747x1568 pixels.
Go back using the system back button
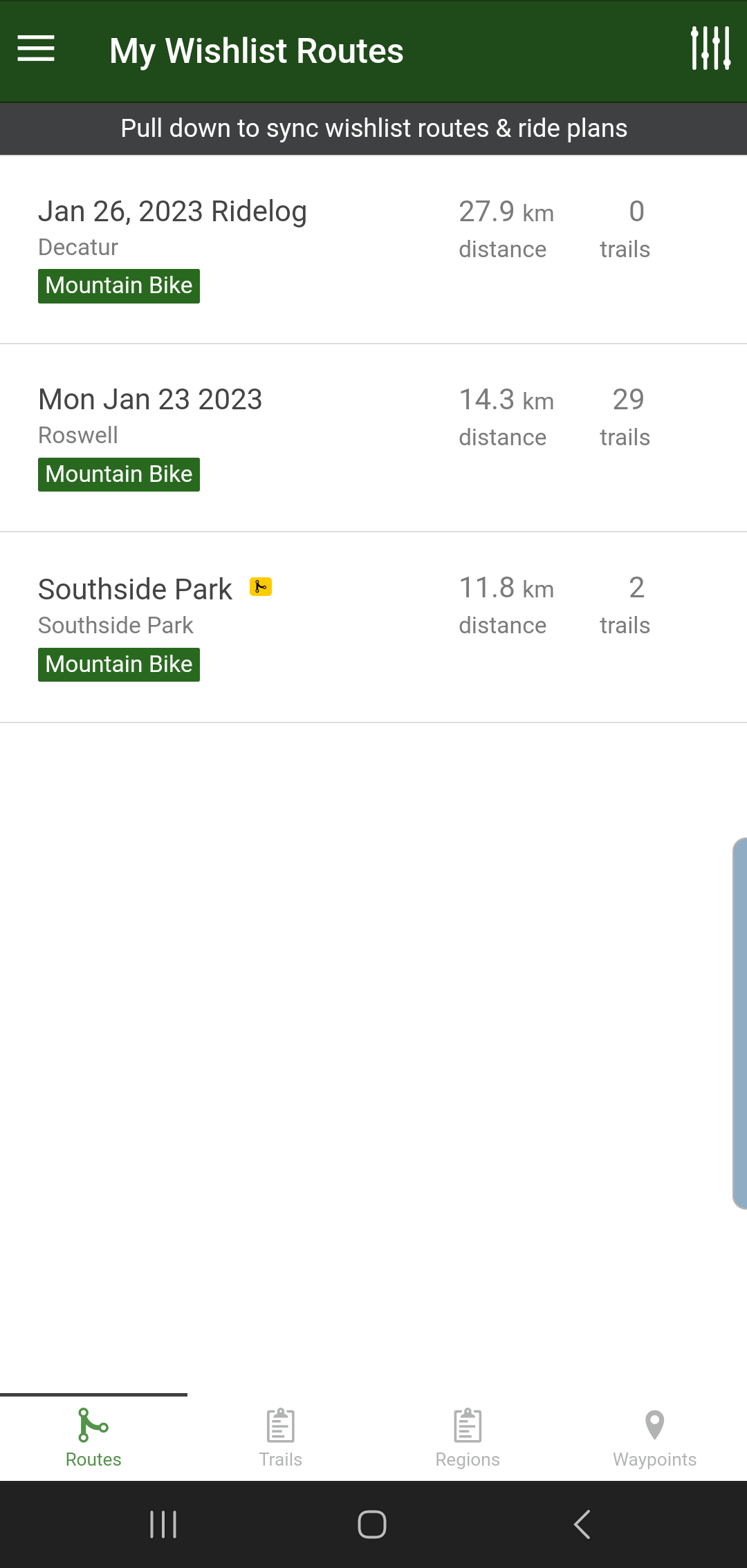point(582,1524)
